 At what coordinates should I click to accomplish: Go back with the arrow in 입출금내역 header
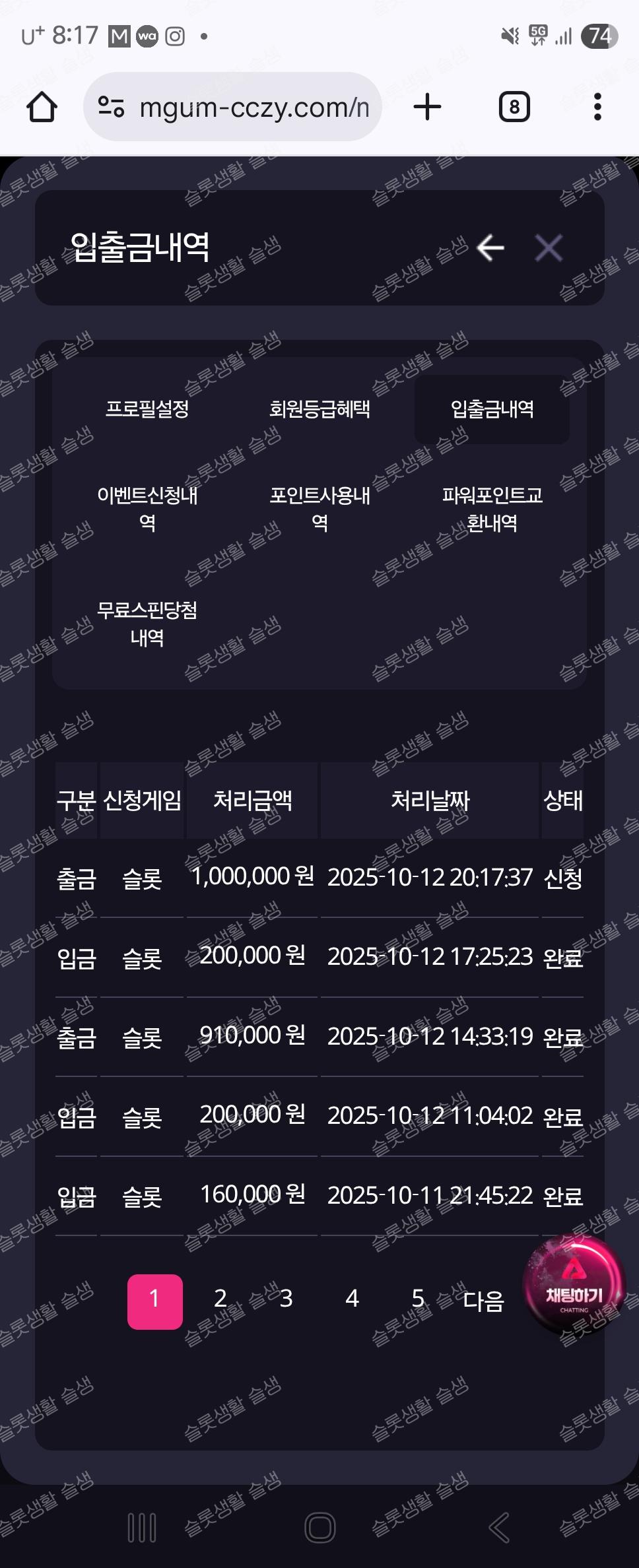[x=490, y=248]
